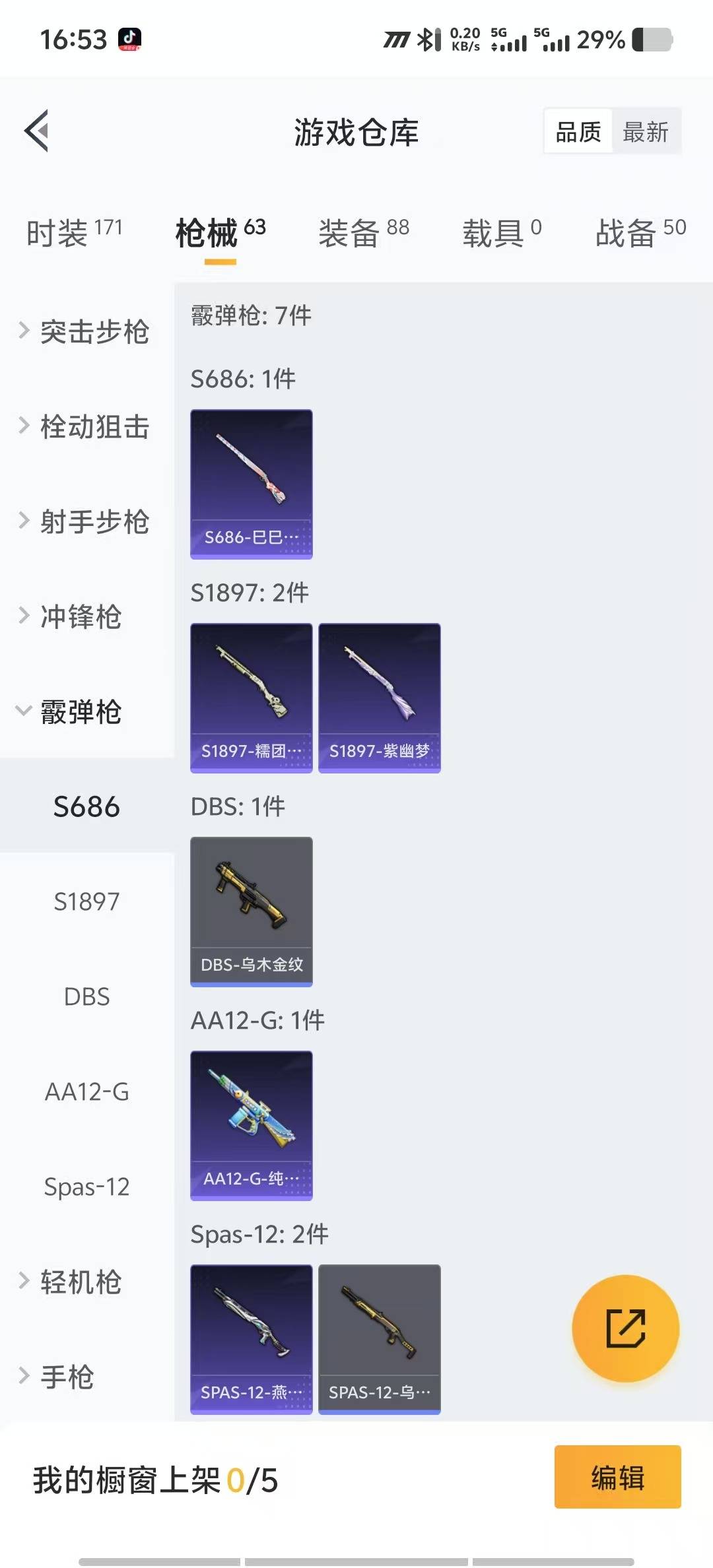View the DBS-乌木金纹 skin

[251, 911]
